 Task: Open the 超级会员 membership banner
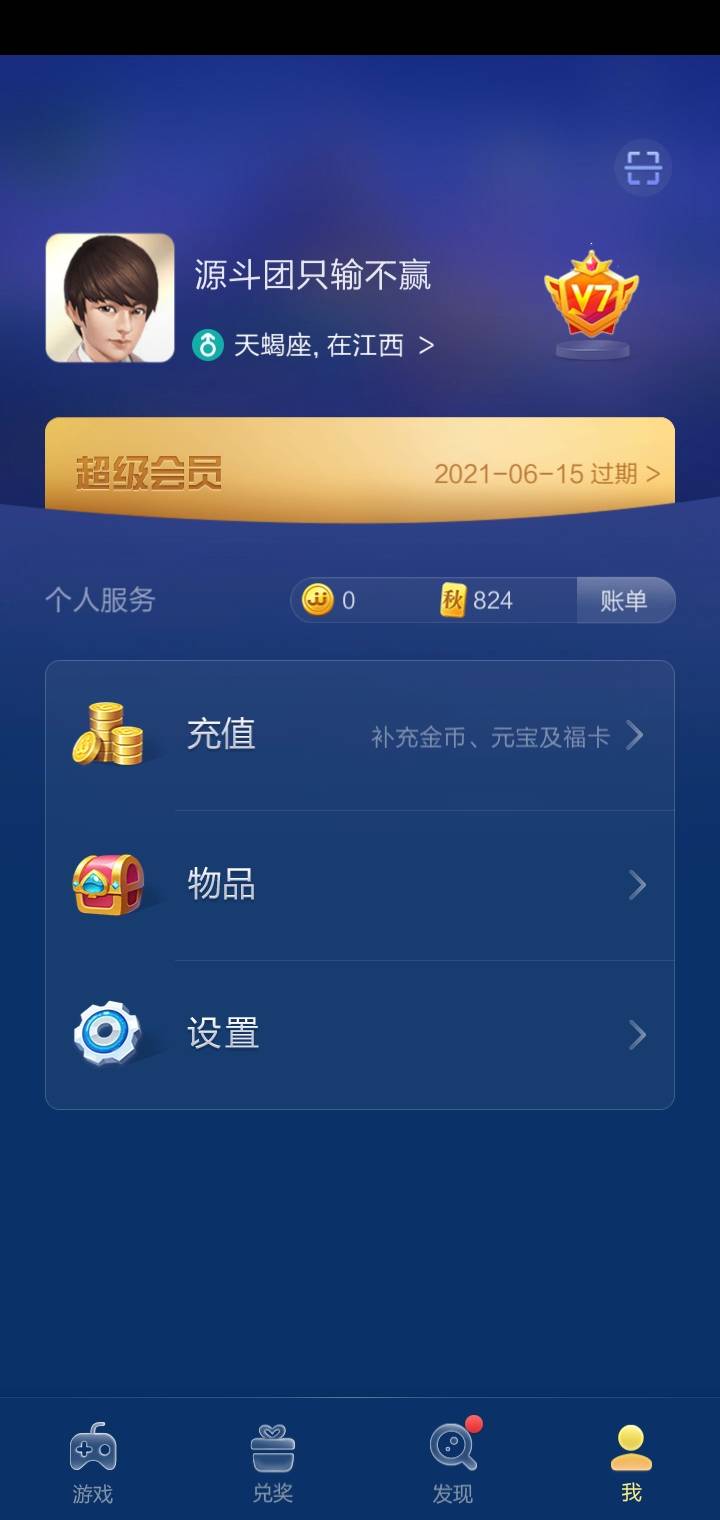click(360, 467)
